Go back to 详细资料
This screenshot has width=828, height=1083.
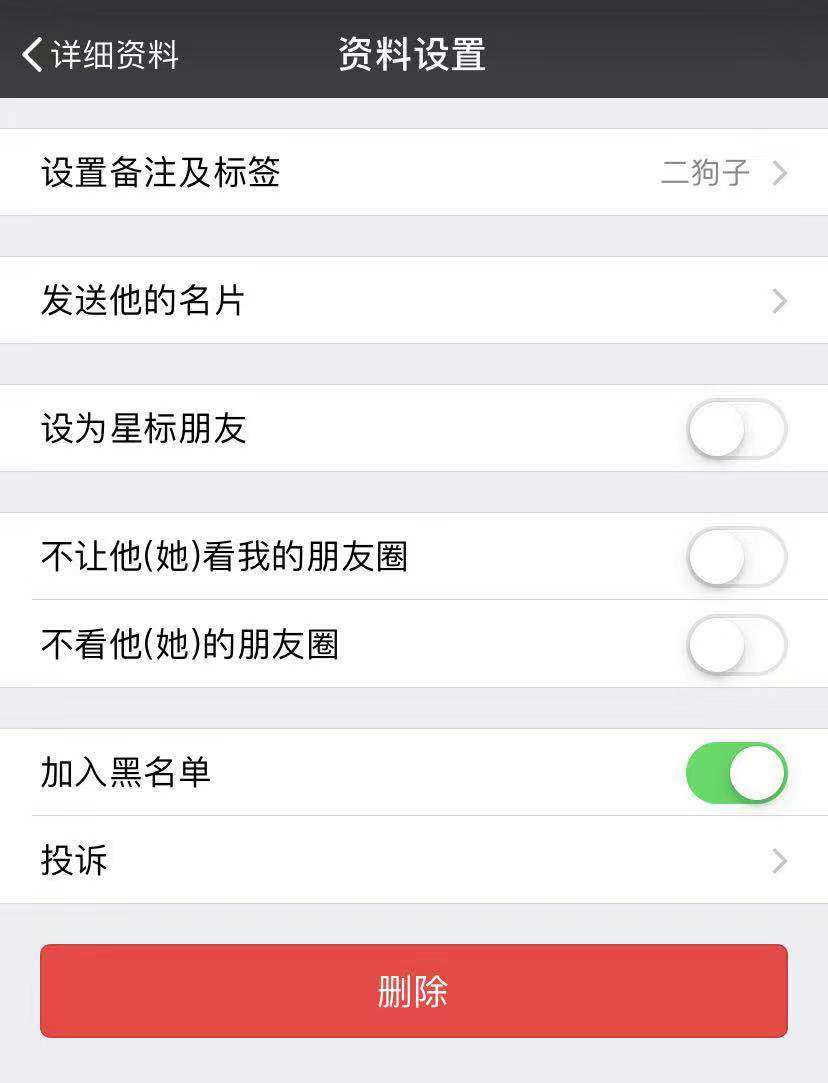tap(100, 54)
